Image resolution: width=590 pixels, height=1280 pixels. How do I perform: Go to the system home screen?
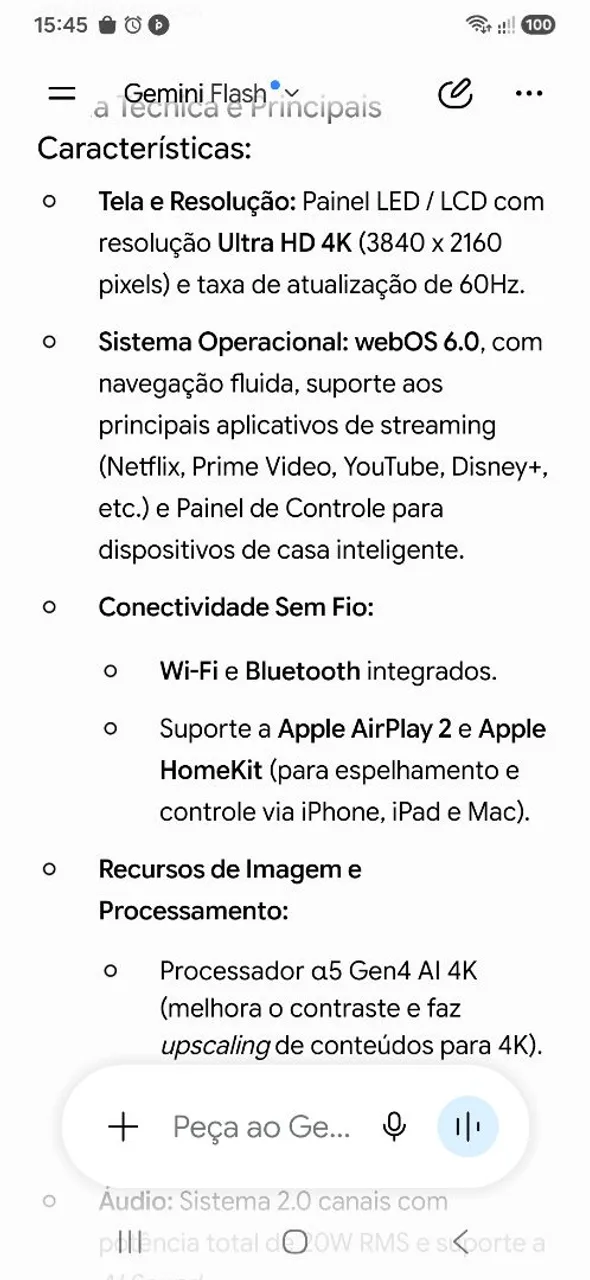[295, 1242]
